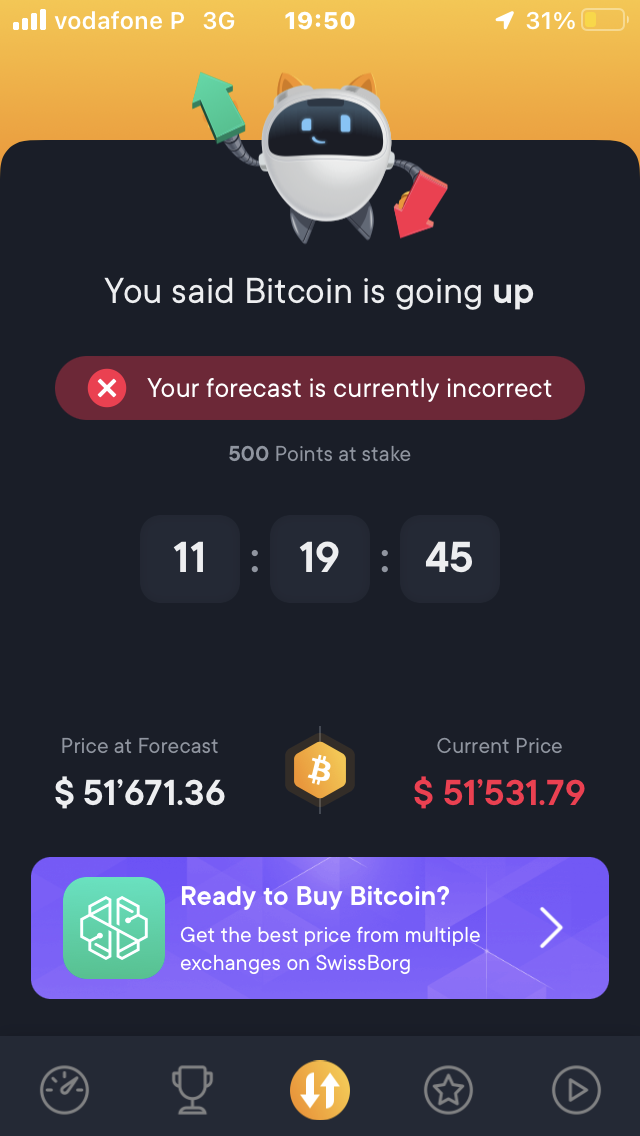The width and height of the screenshot is (640, 1136).
Task: Go to the star rewards tab
Action: click(x=448, y=1089)
